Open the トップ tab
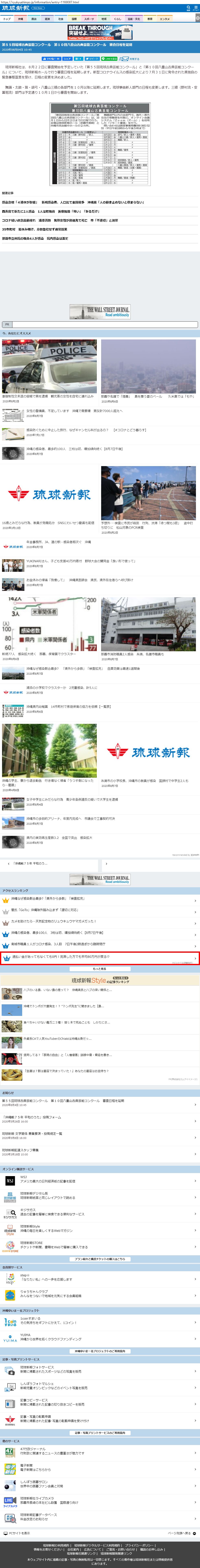This screenshot has height=1568, width=200. coord(7,19)
